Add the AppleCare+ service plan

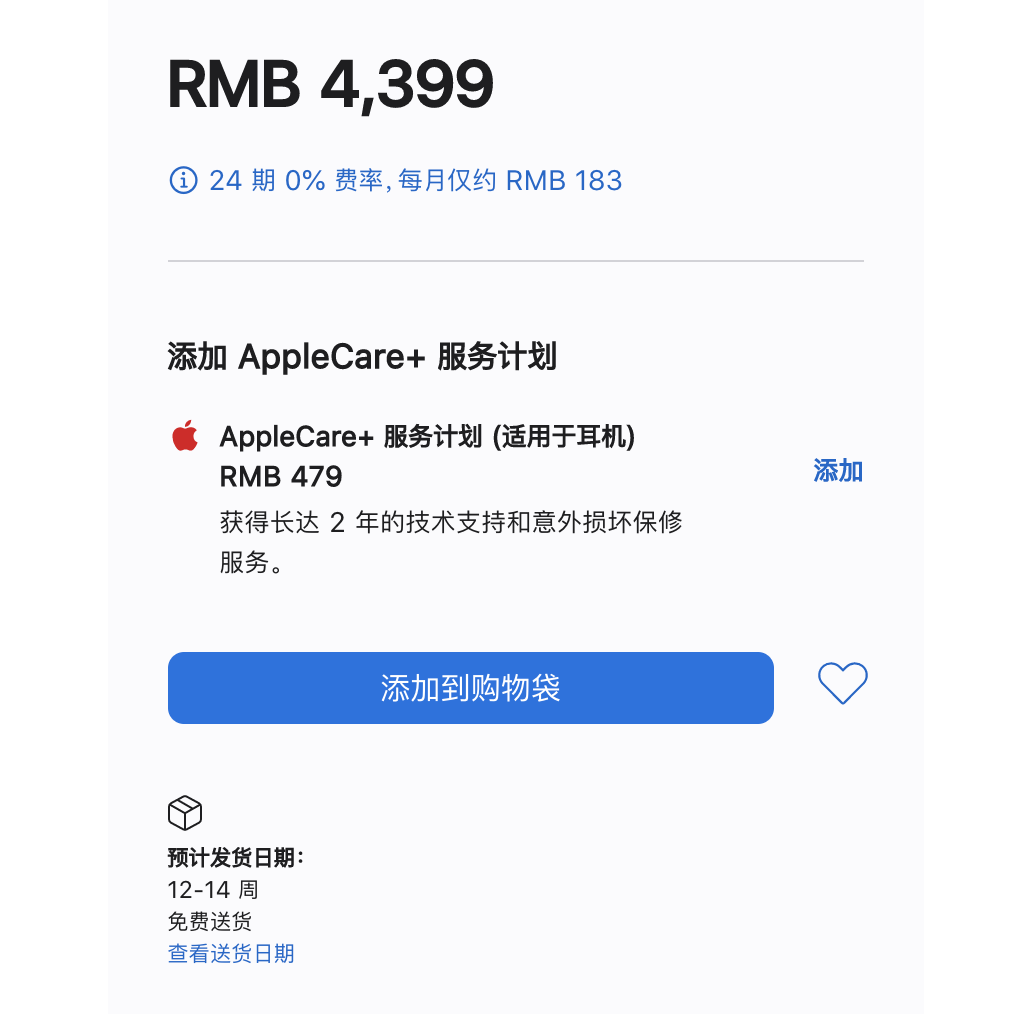coord(837,471)
